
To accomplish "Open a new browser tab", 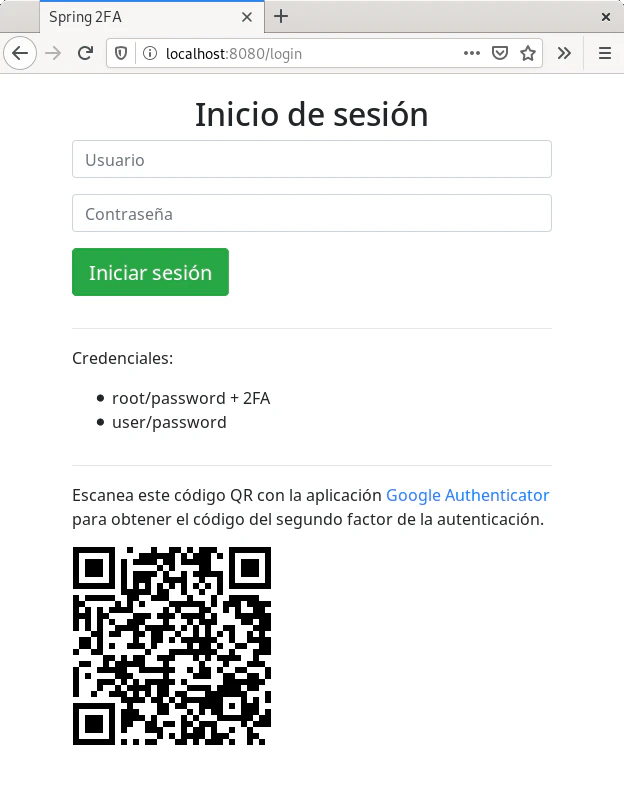I will coord(281,17).
